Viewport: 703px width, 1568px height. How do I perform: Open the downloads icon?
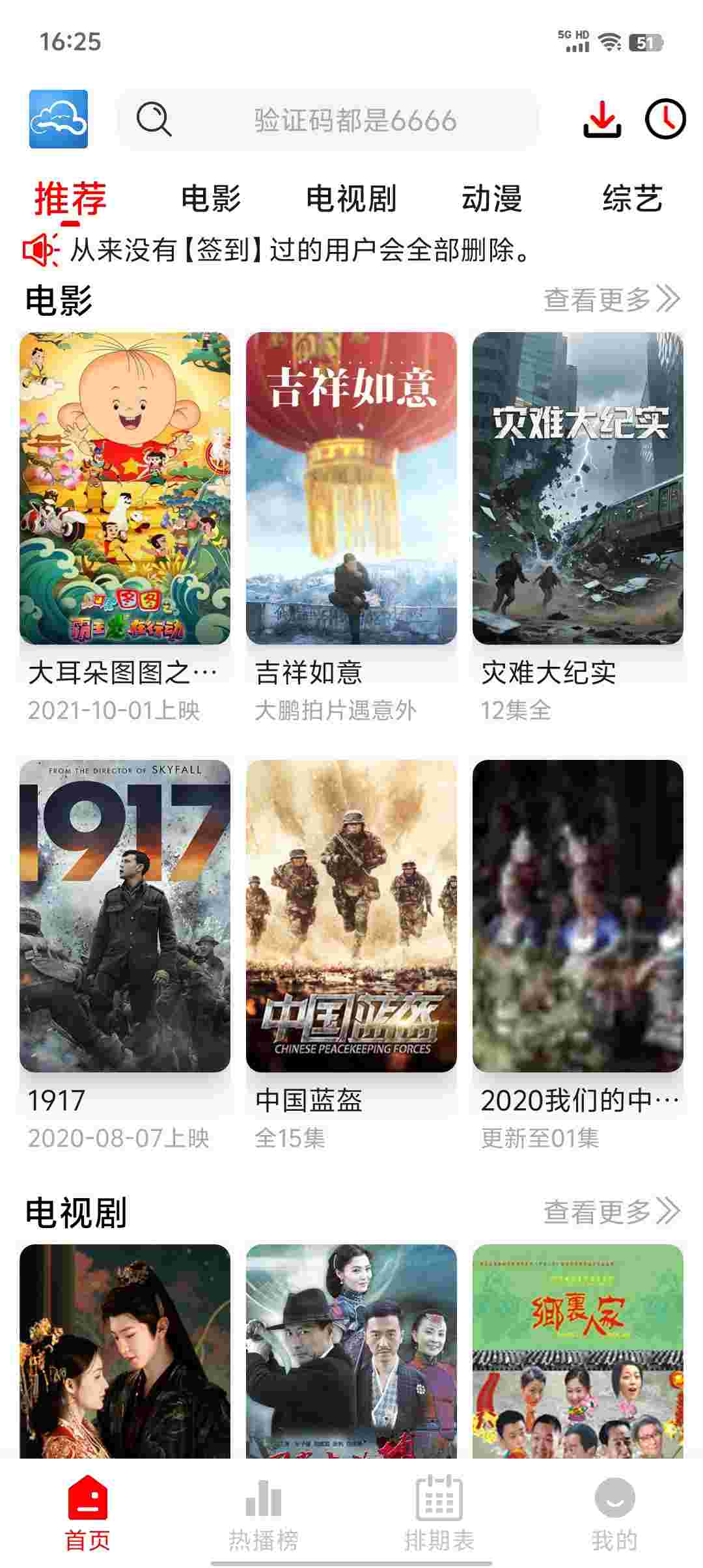[601, 120]
